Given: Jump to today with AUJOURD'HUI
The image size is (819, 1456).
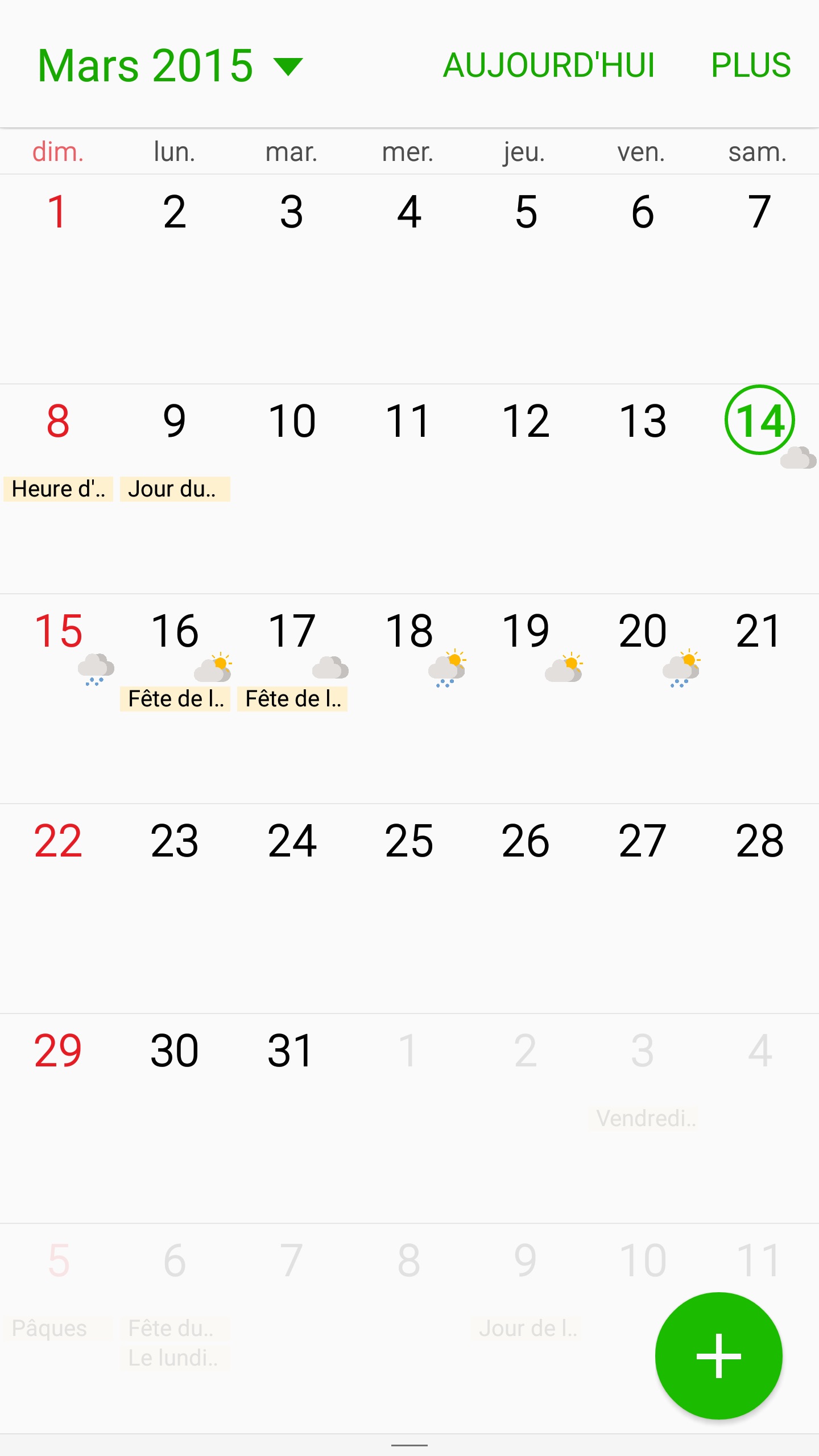Looking at the screenshot, I should point(549,65).
